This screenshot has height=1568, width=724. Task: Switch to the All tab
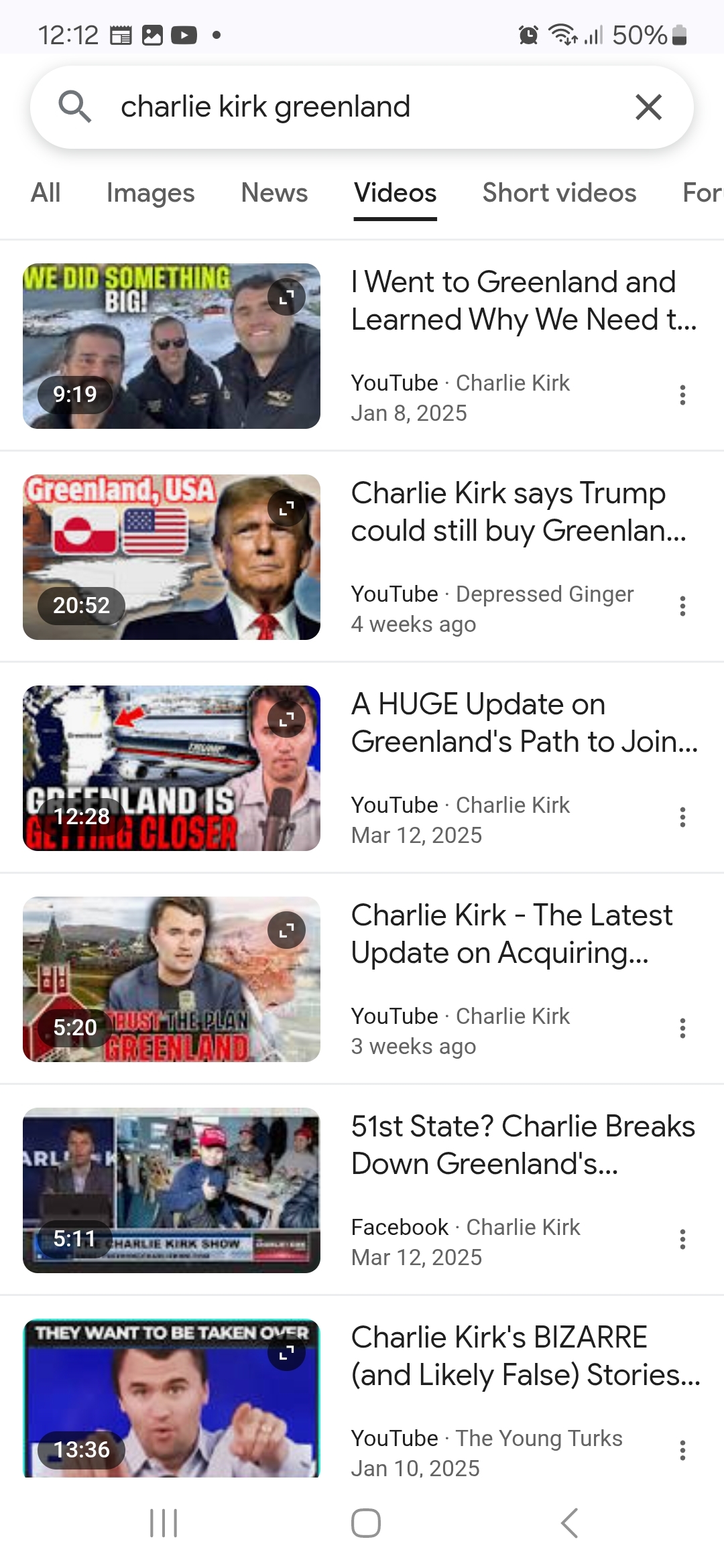click(x=46, y=193)
